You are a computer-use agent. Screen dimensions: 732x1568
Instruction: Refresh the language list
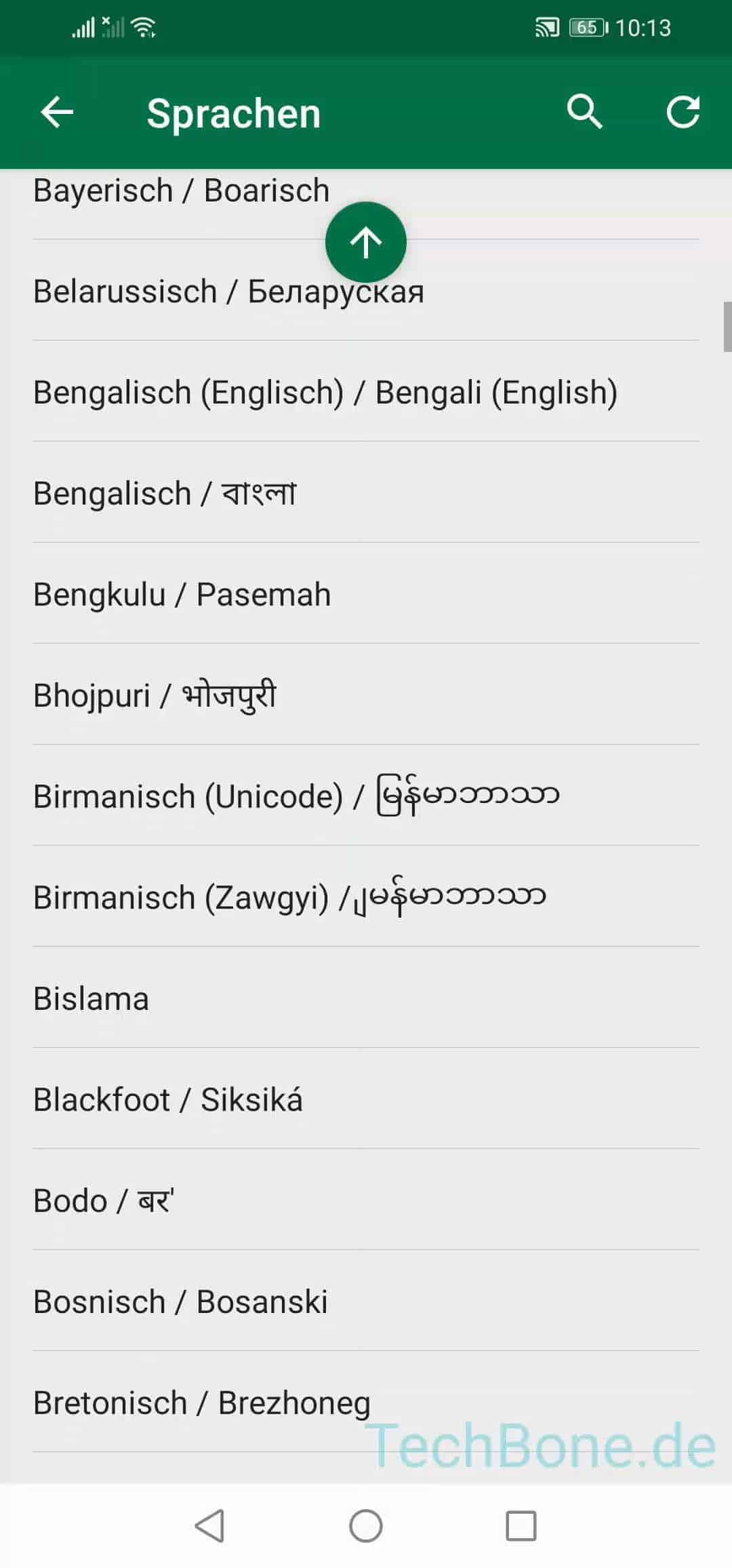683,112
